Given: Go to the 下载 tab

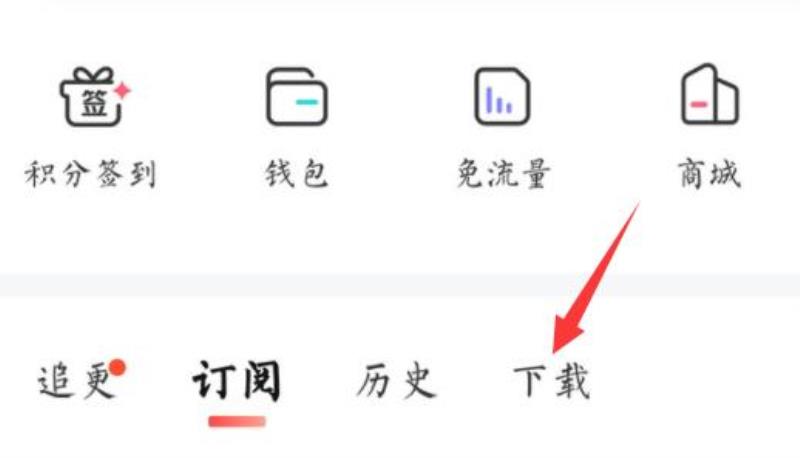Looking at the screenshot, I should (552, 381).
